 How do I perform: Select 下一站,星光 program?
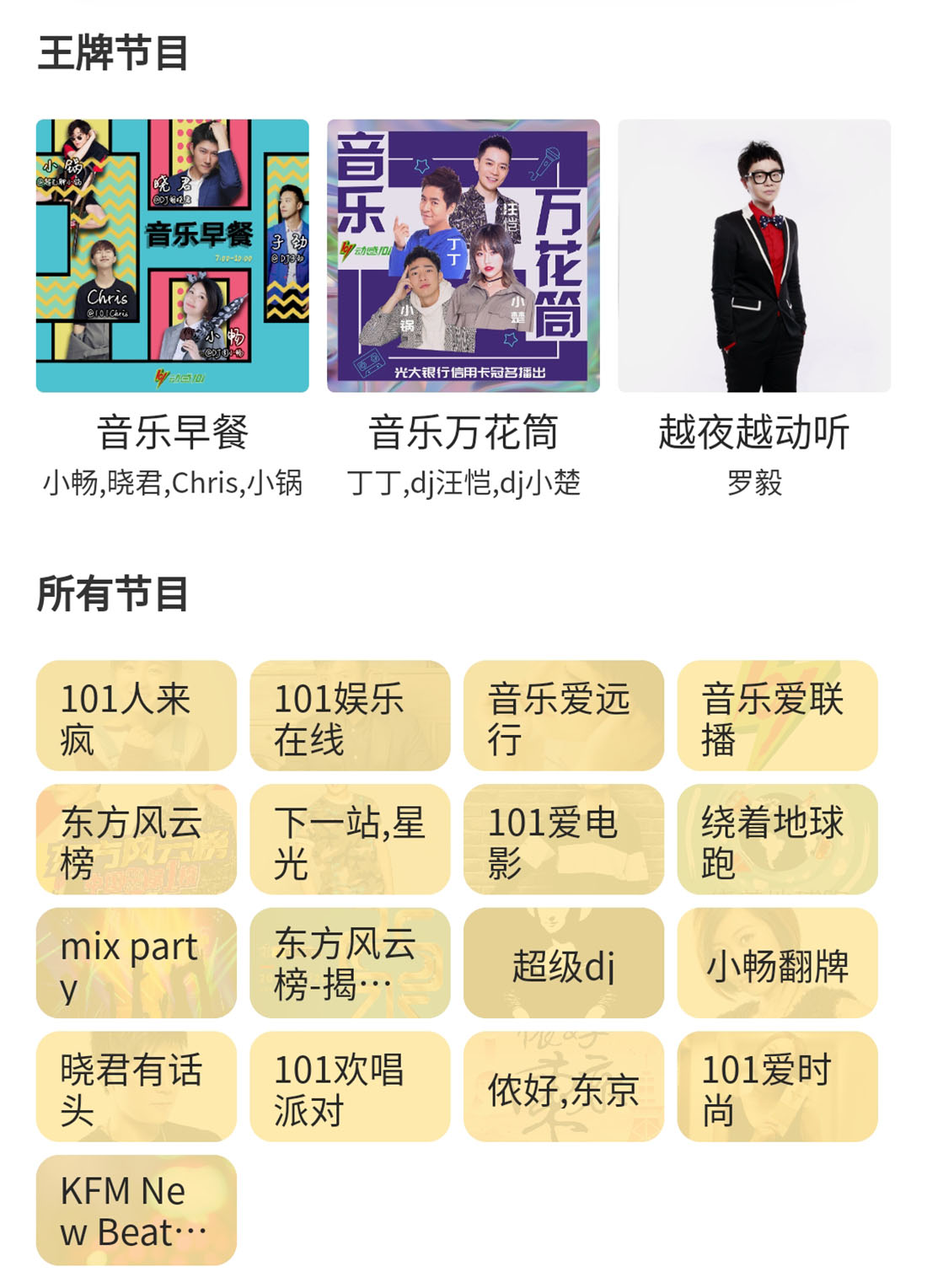point(350,840)
